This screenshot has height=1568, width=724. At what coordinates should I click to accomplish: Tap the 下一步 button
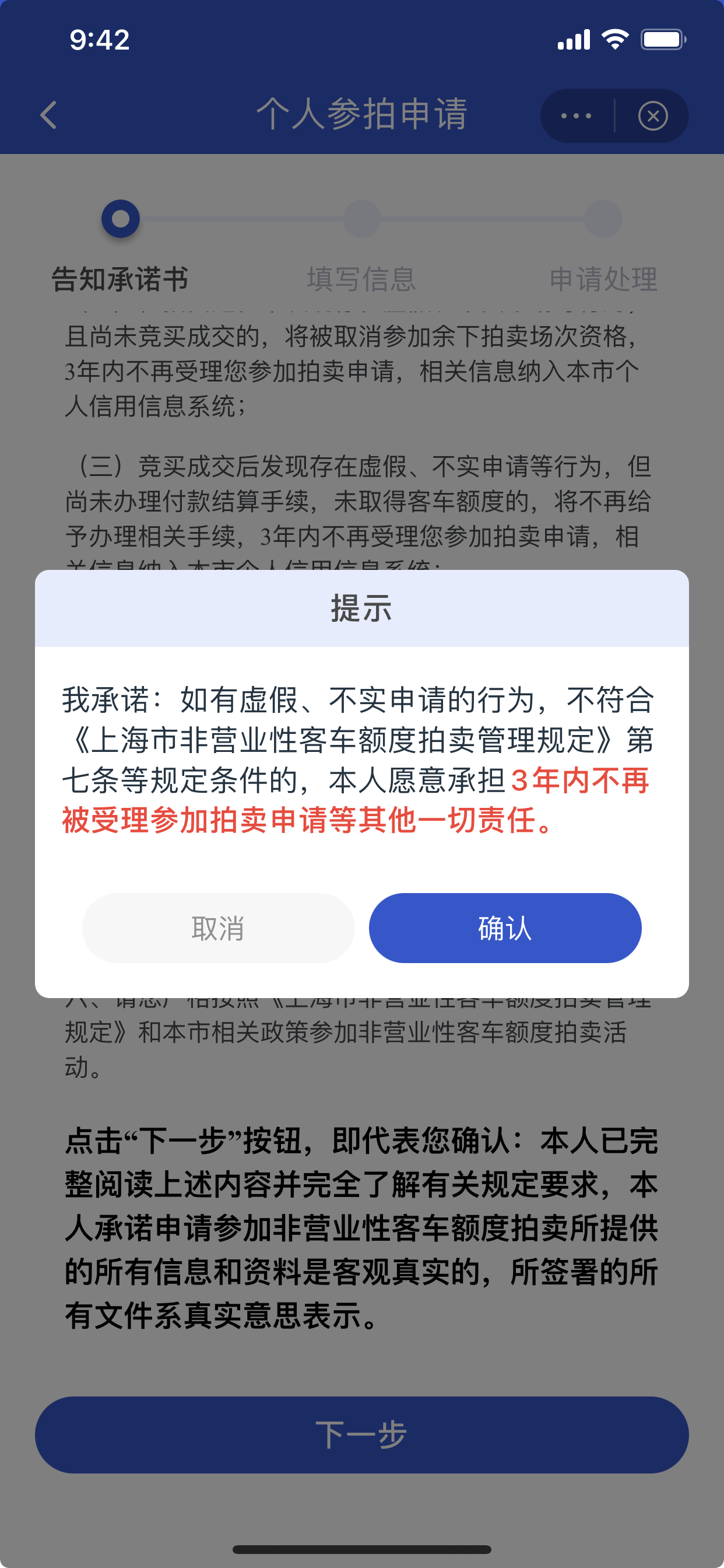point(362,1434)
